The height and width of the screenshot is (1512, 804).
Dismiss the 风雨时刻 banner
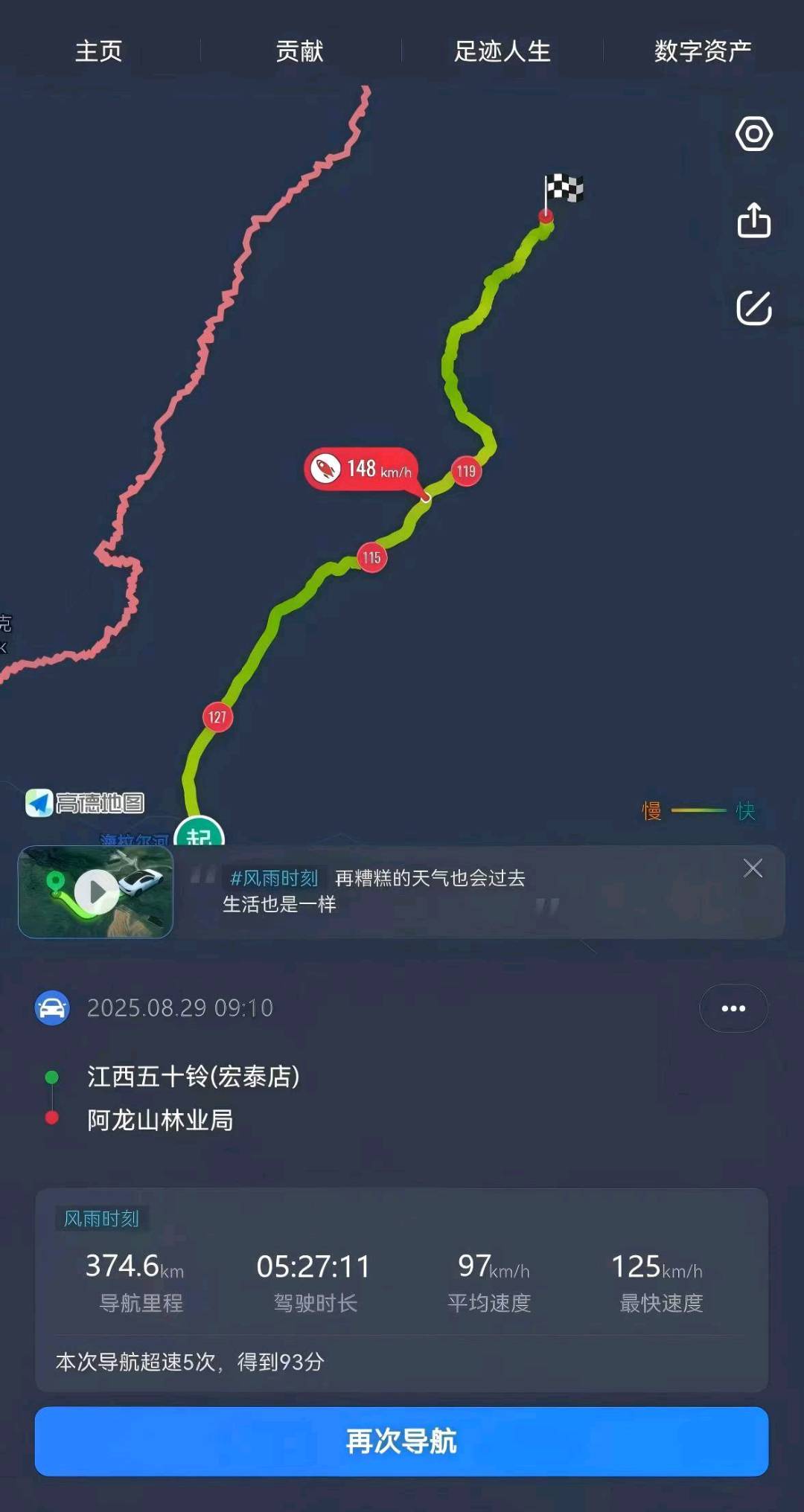[753, 868]
